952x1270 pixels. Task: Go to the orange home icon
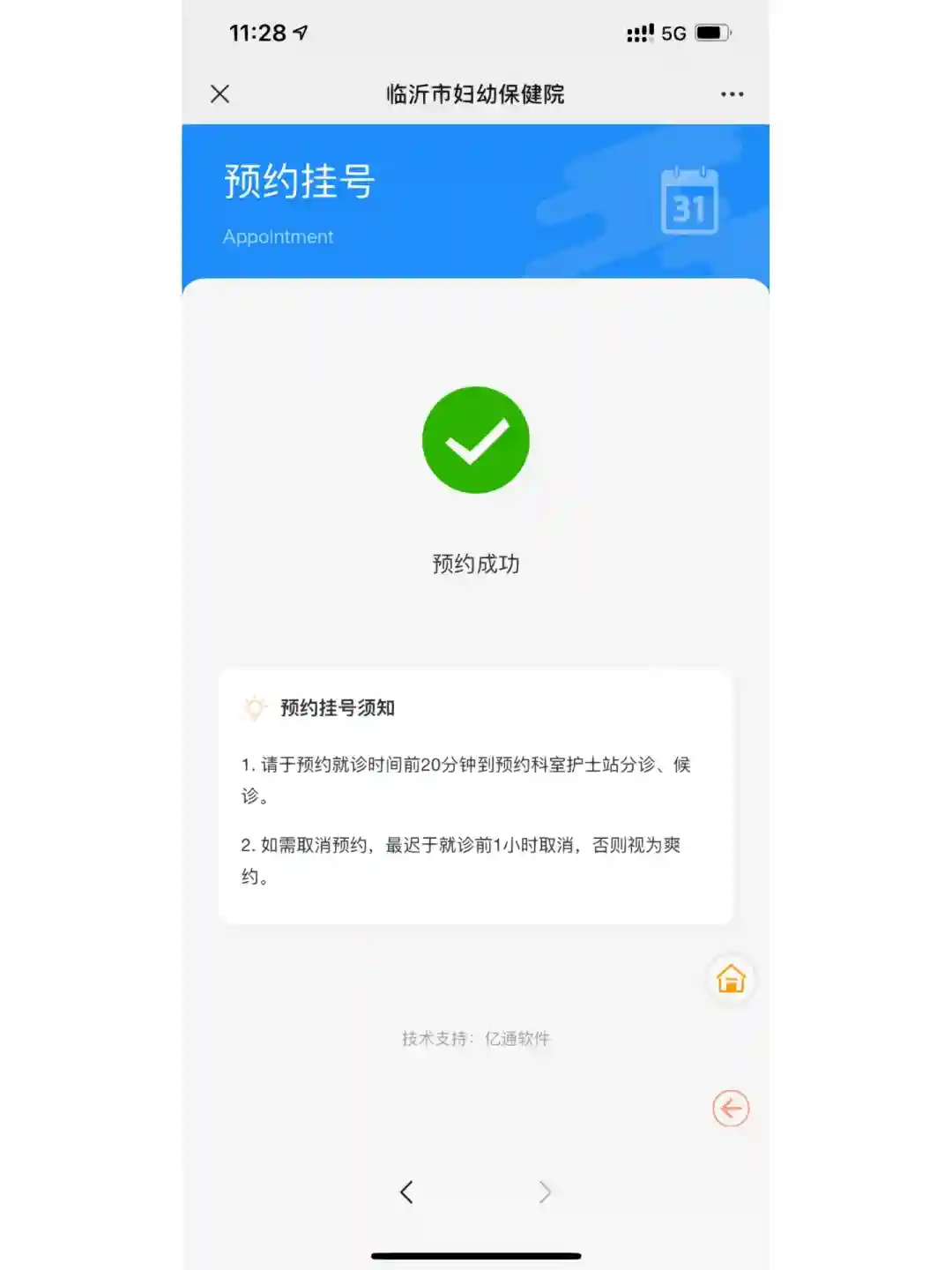click(731, 979)
